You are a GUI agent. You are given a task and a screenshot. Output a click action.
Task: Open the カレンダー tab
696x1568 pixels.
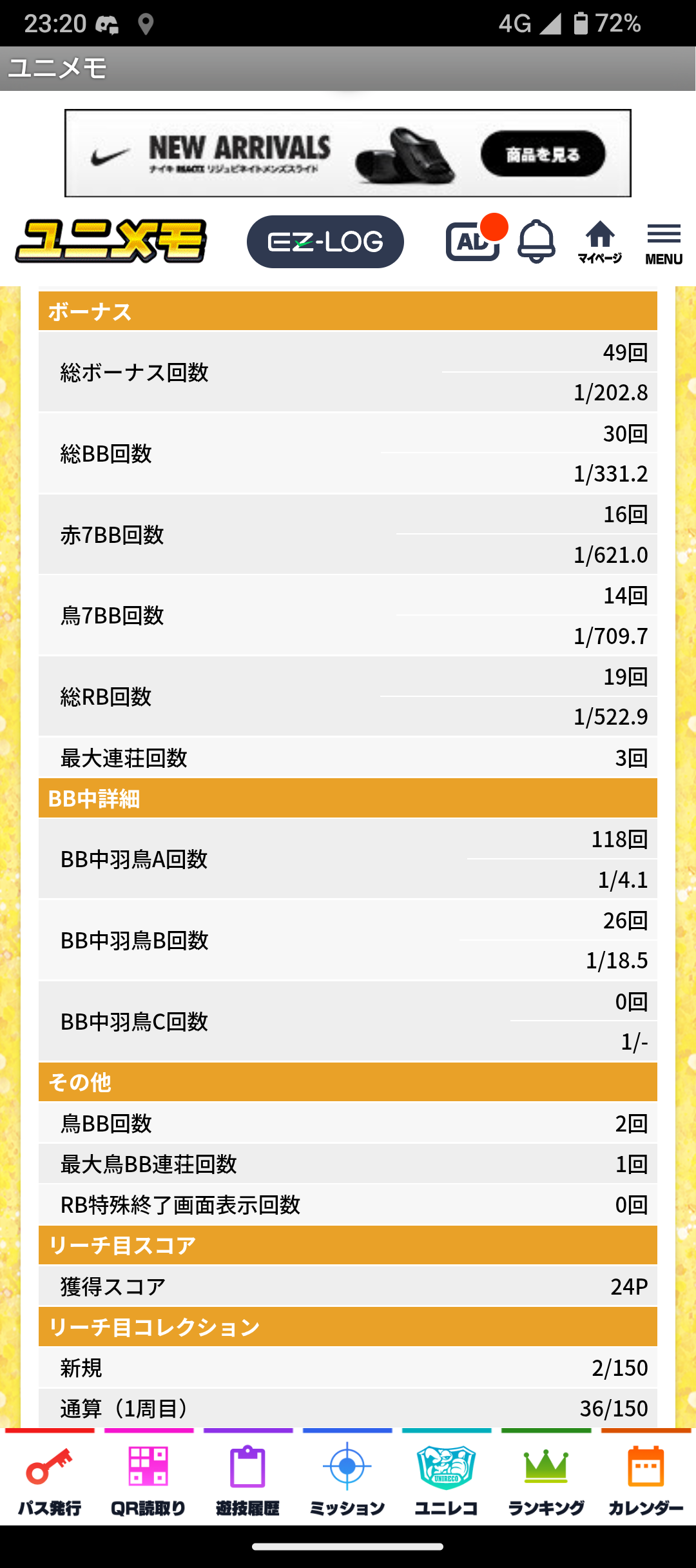(646, 1476)
